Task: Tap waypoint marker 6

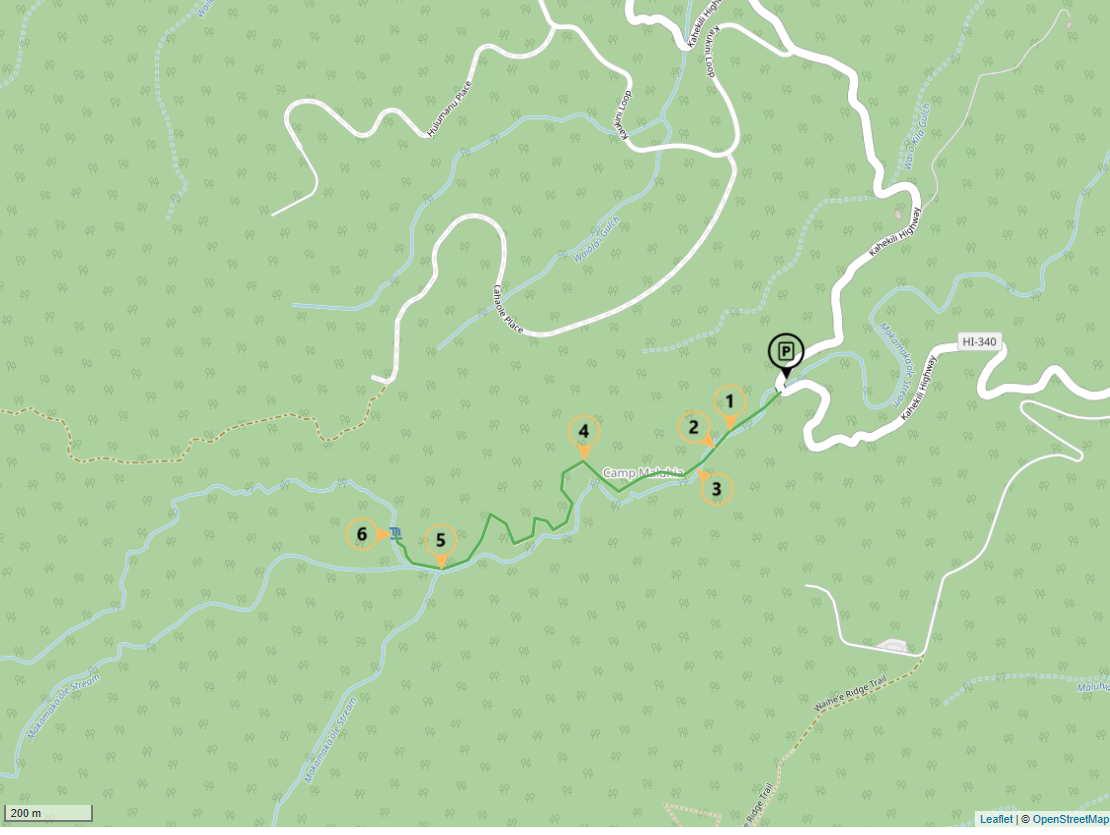Action: coord(363,535)
